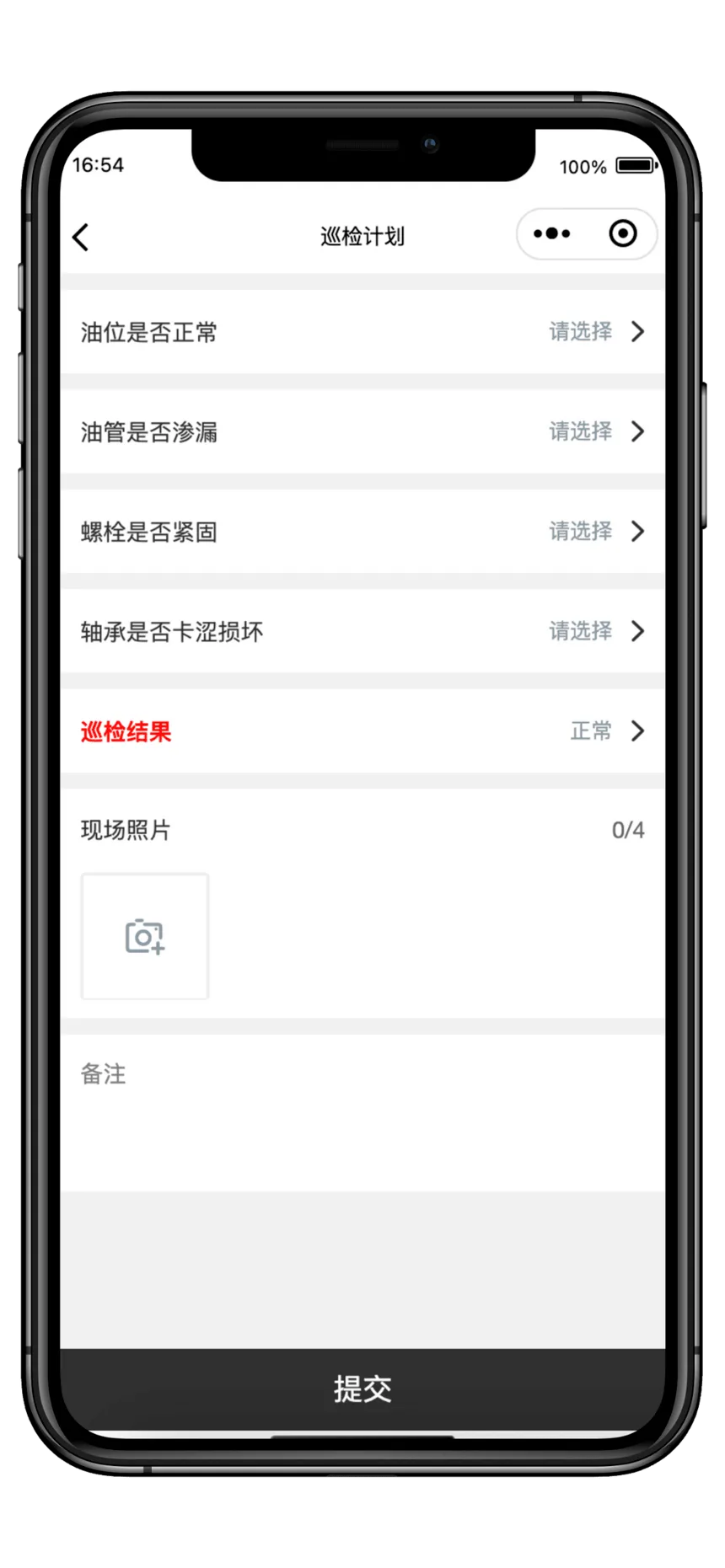Open 请选择 for 螺栓是否紧固

tap(579, 532)
